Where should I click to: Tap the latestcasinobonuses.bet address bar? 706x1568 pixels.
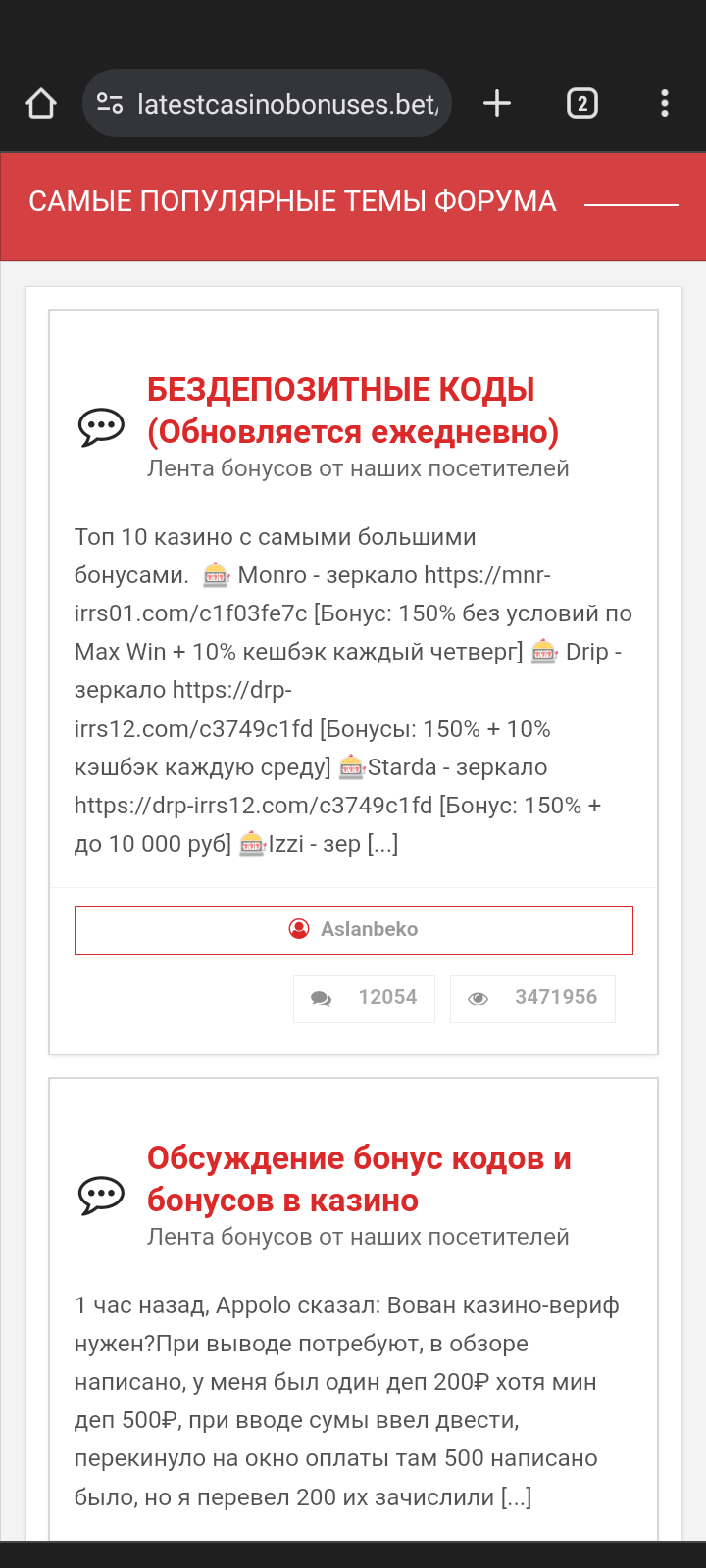pos(284,103)
